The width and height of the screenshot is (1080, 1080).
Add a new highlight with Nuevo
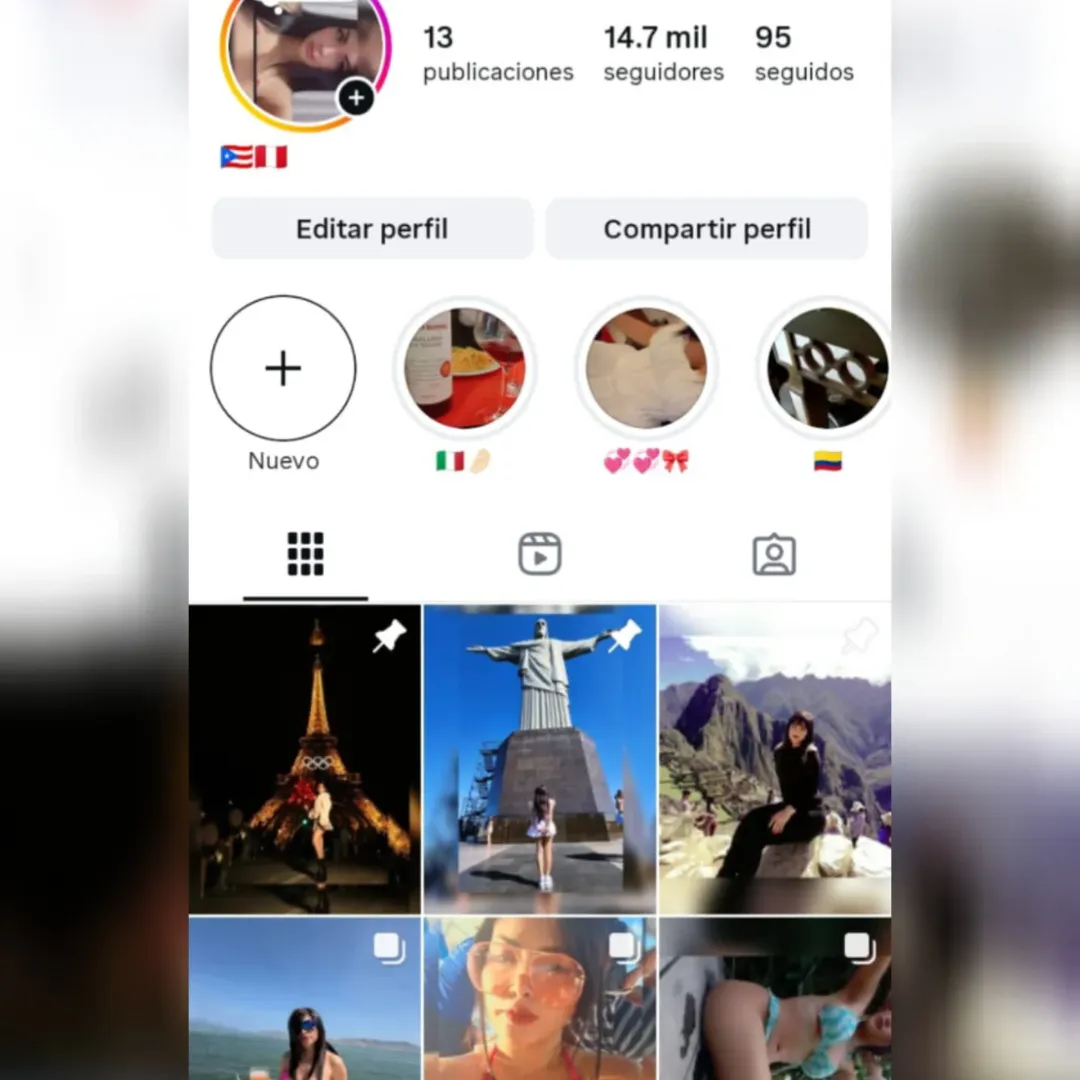pos(283,368)
